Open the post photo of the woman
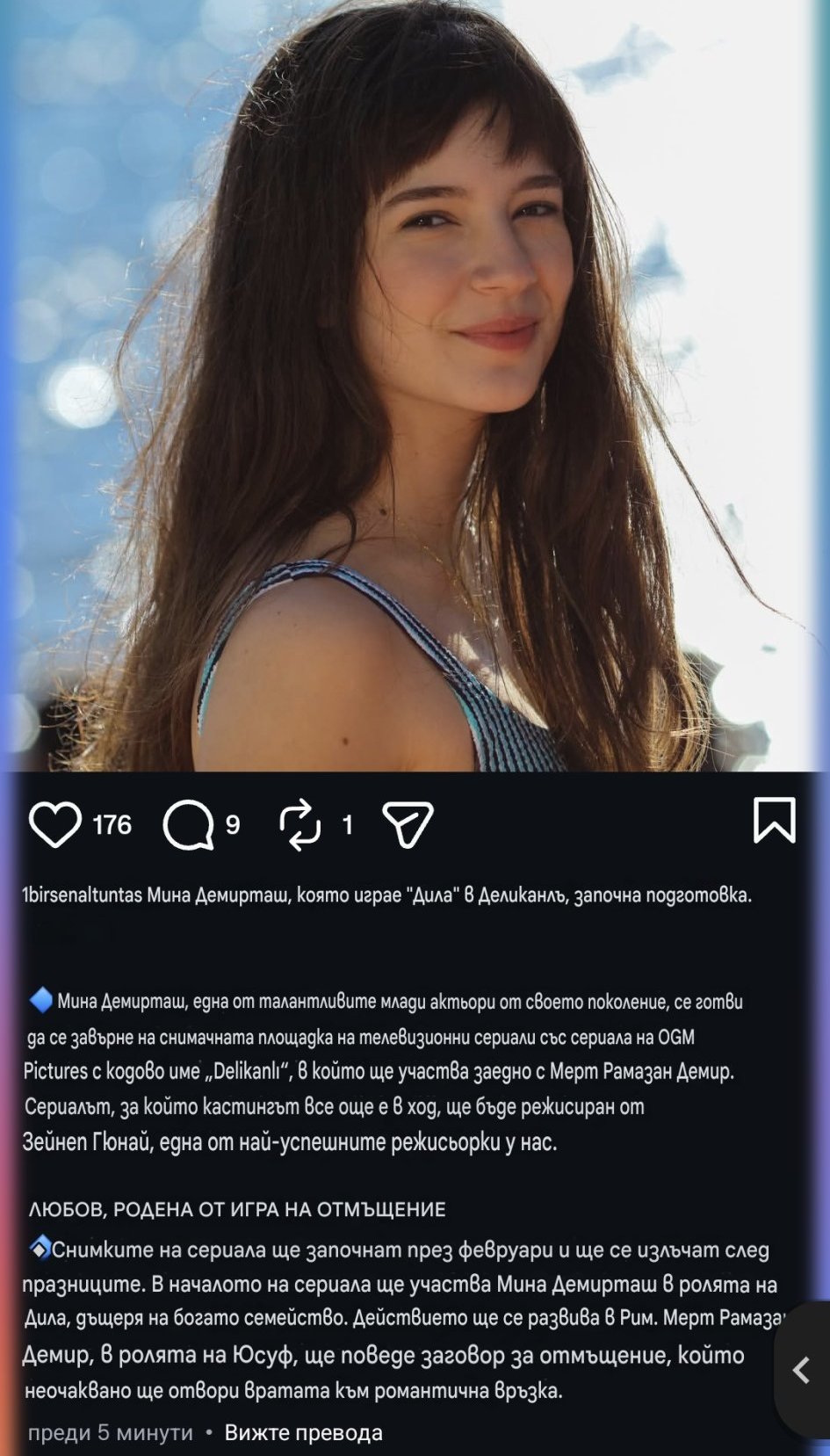830x1456 pixels. [x=415, y=387]
